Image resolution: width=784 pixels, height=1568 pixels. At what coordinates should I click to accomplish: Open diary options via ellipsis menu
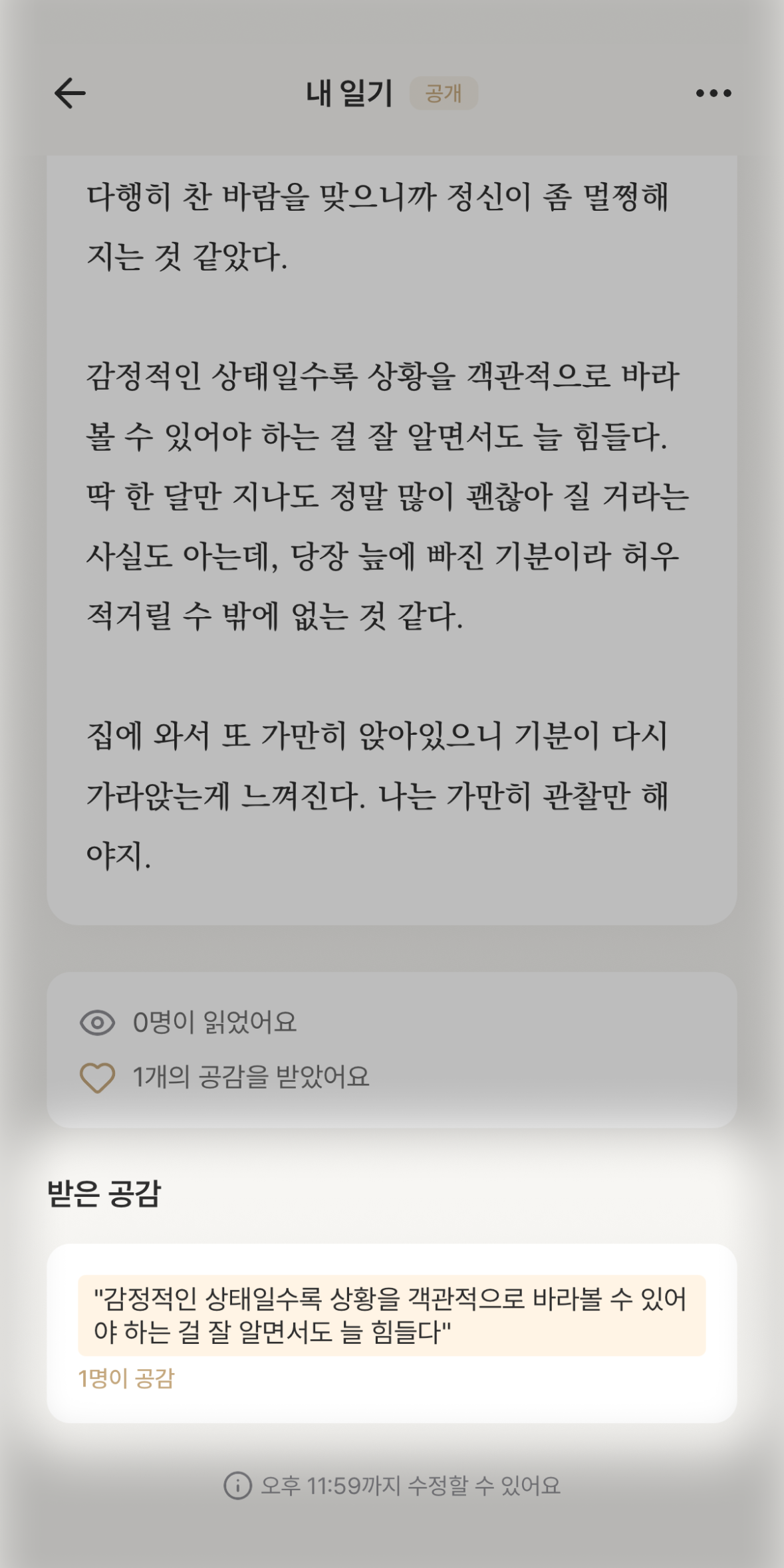point(712,94)
